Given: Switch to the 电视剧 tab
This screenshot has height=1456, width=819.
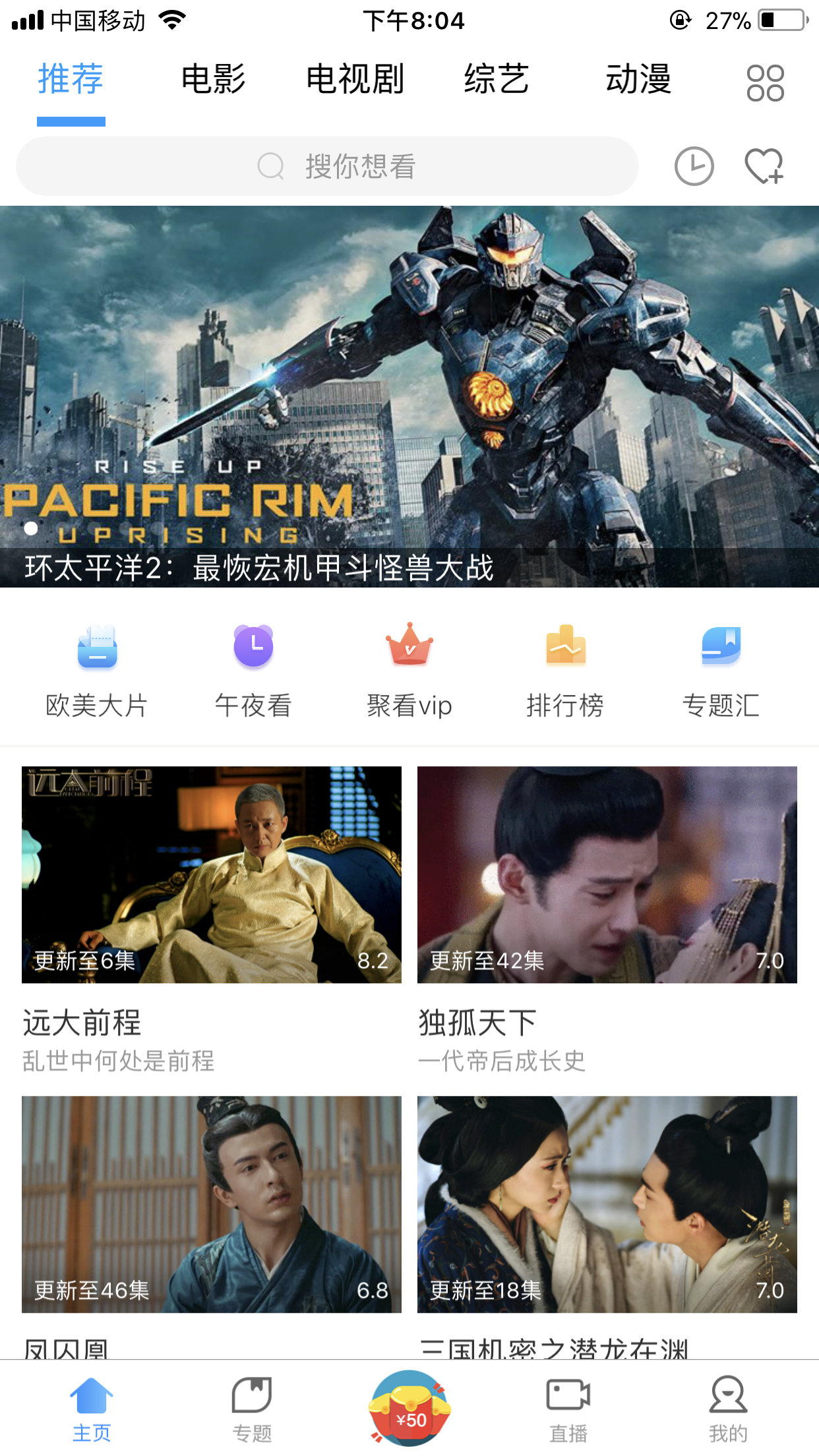Looking at the screenshot, I should (355, 80).
